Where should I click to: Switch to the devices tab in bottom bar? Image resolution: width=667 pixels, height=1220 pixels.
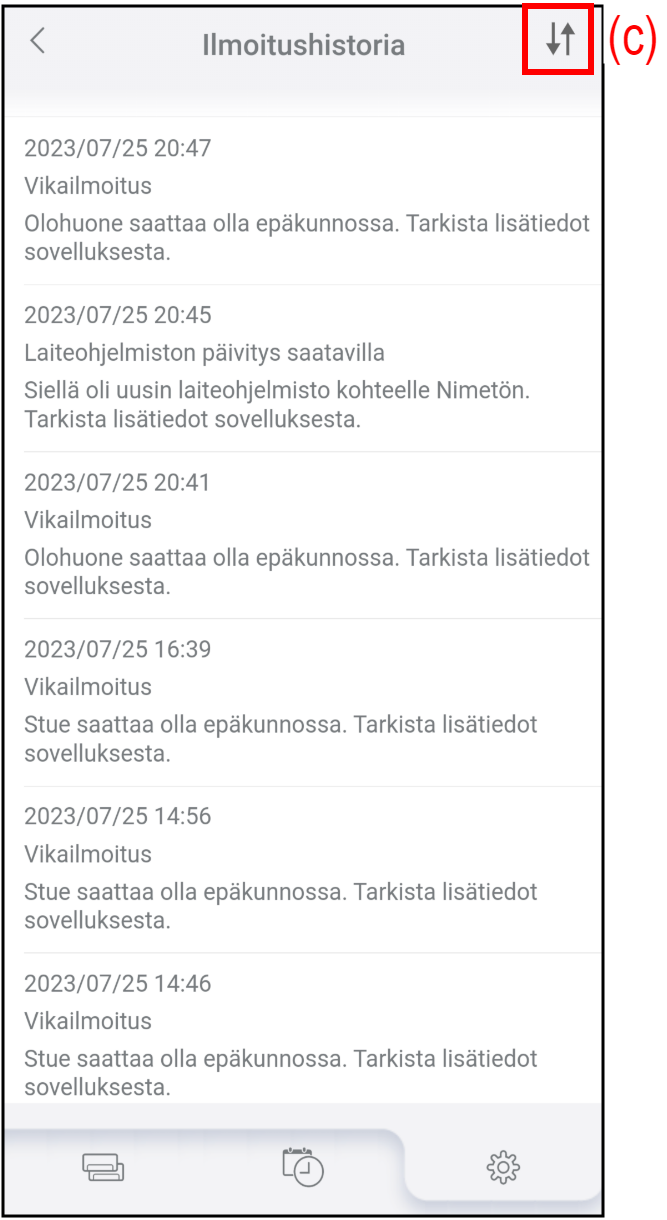tap(103, 1166)
